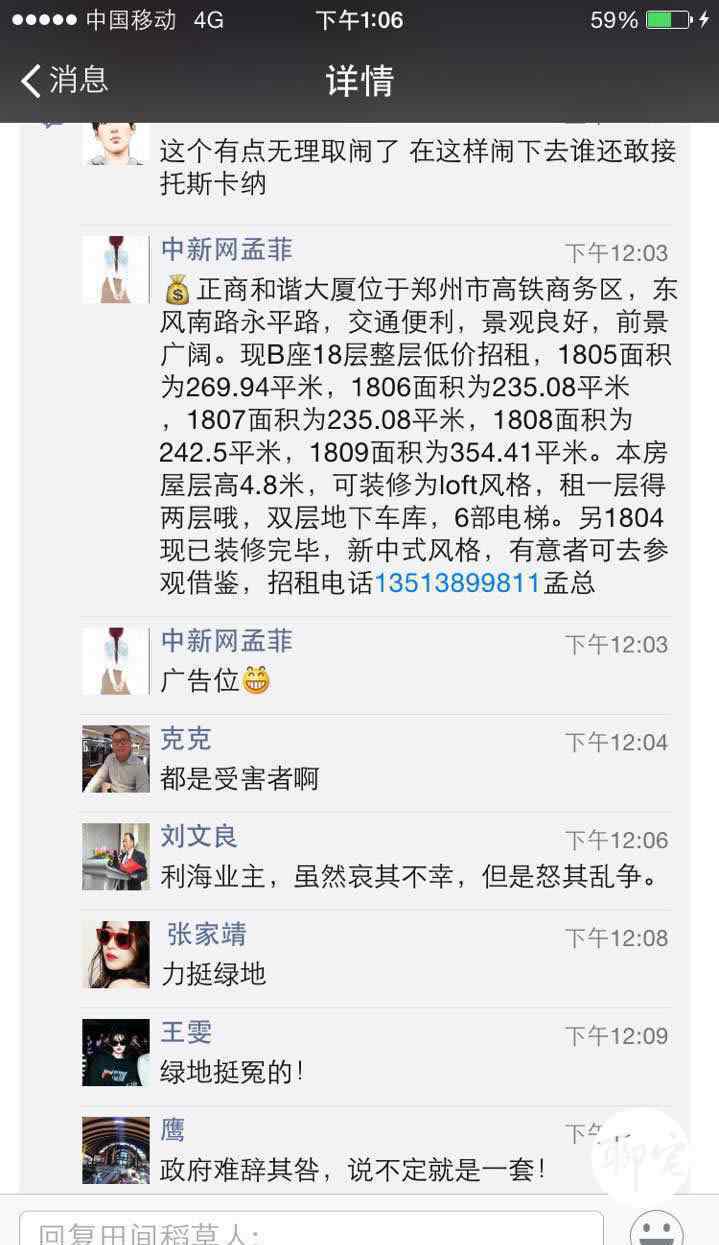Viewport: 719px width, 1245px height.
Task: Open the name 刘文良
Action: pyautogui.click(x=199, y=836)
